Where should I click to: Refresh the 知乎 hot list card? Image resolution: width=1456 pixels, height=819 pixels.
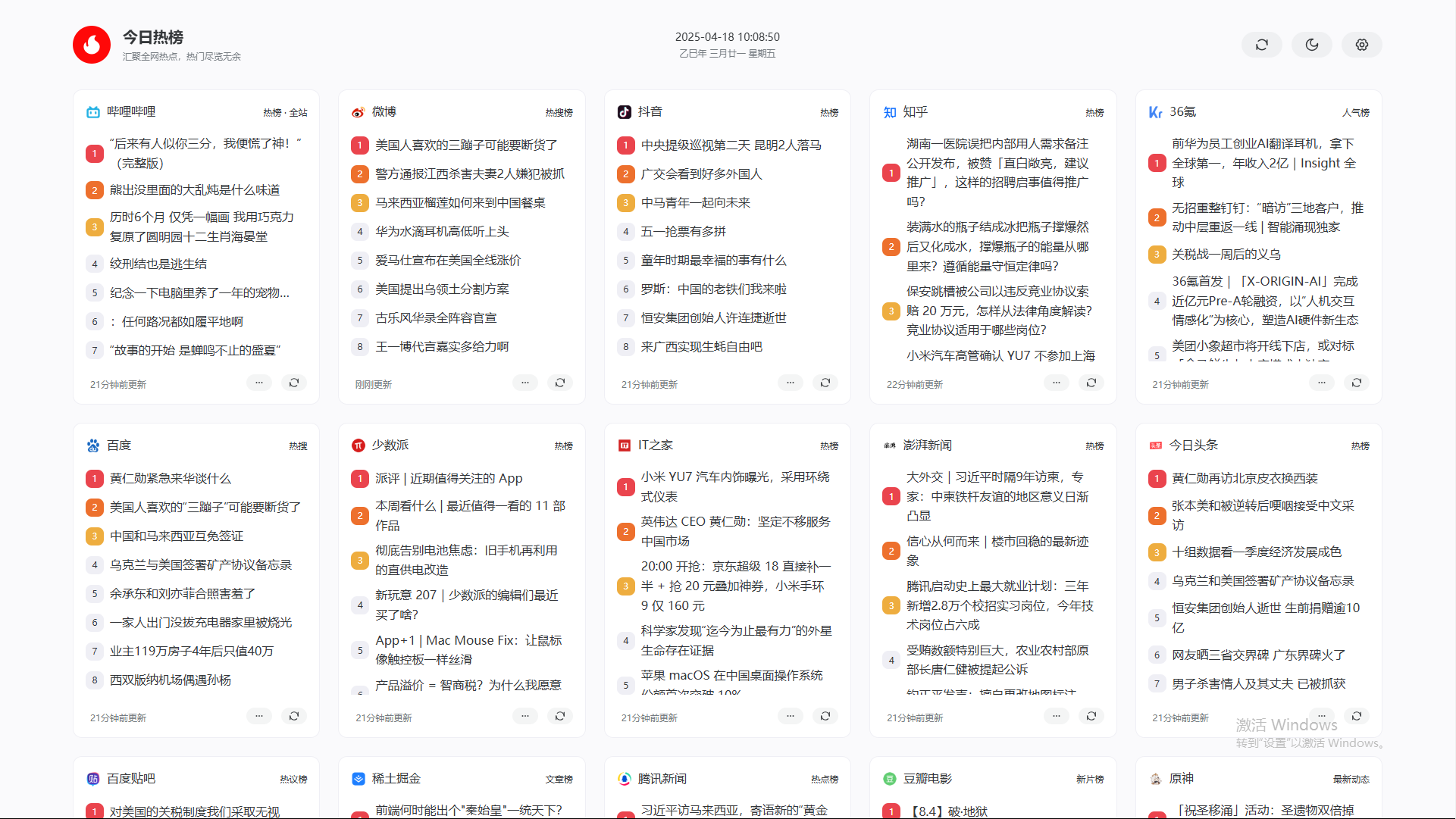point(1091,383)
